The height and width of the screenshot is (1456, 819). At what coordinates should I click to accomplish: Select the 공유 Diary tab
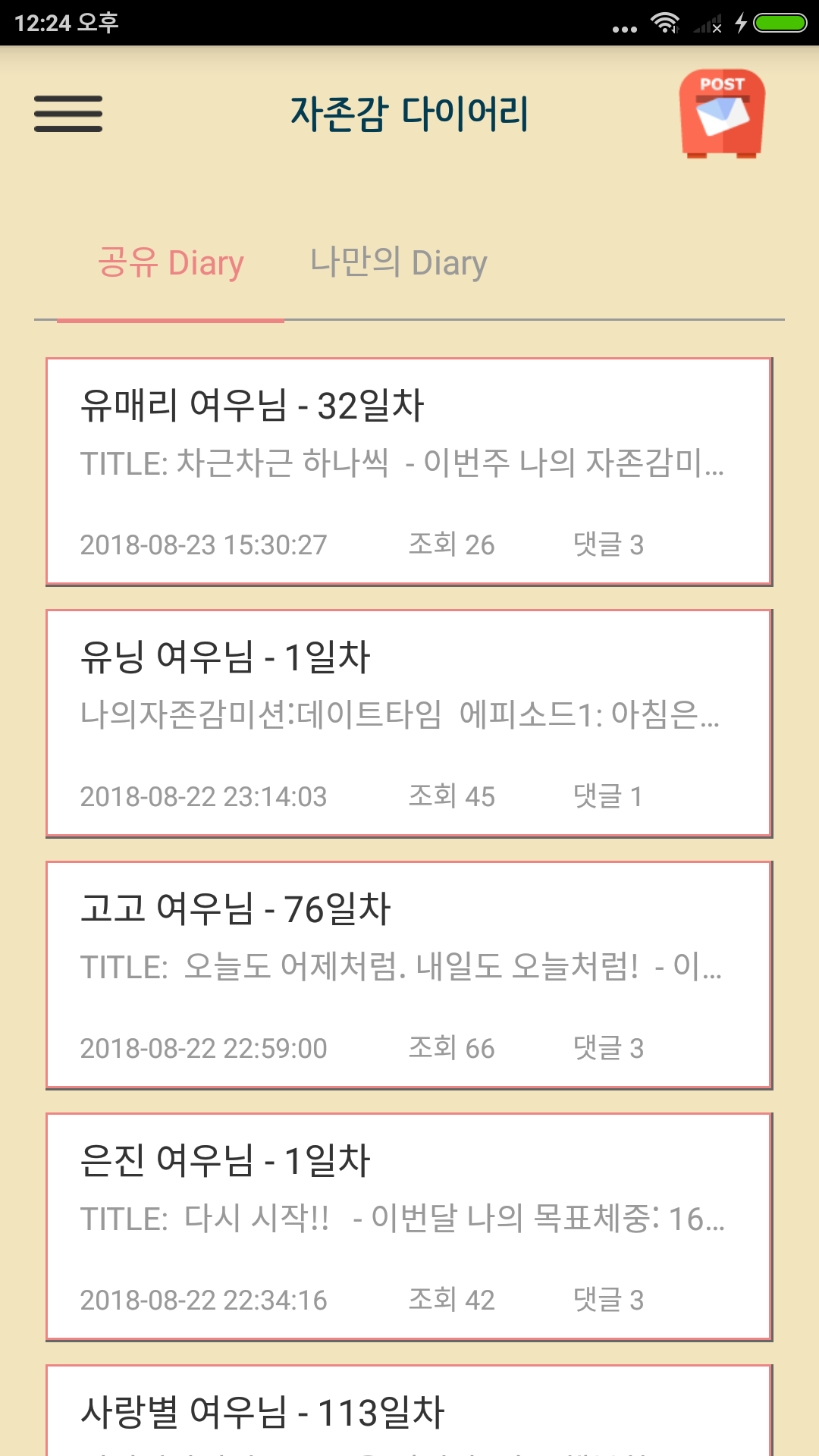point(171,263)
